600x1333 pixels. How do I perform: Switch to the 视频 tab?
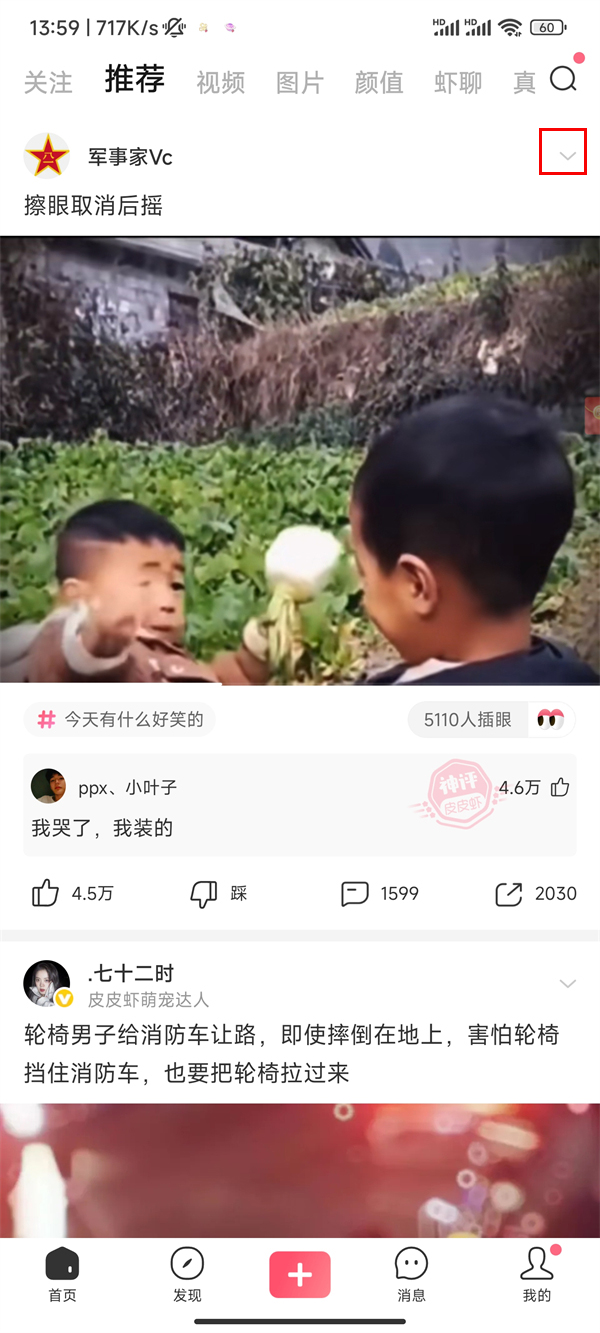tap(220, 82)
